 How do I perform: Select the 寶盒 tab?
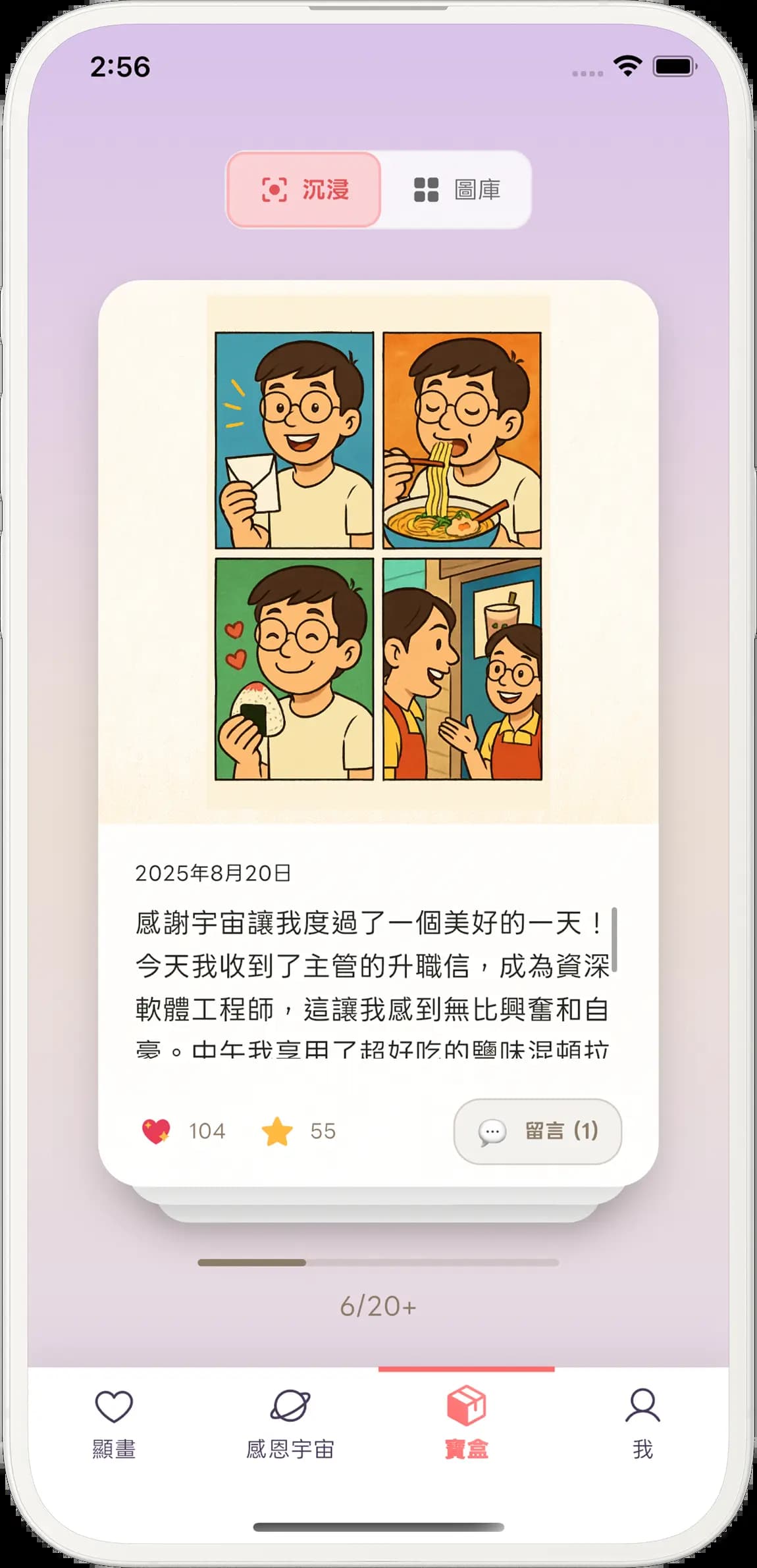click(466, 1424)
